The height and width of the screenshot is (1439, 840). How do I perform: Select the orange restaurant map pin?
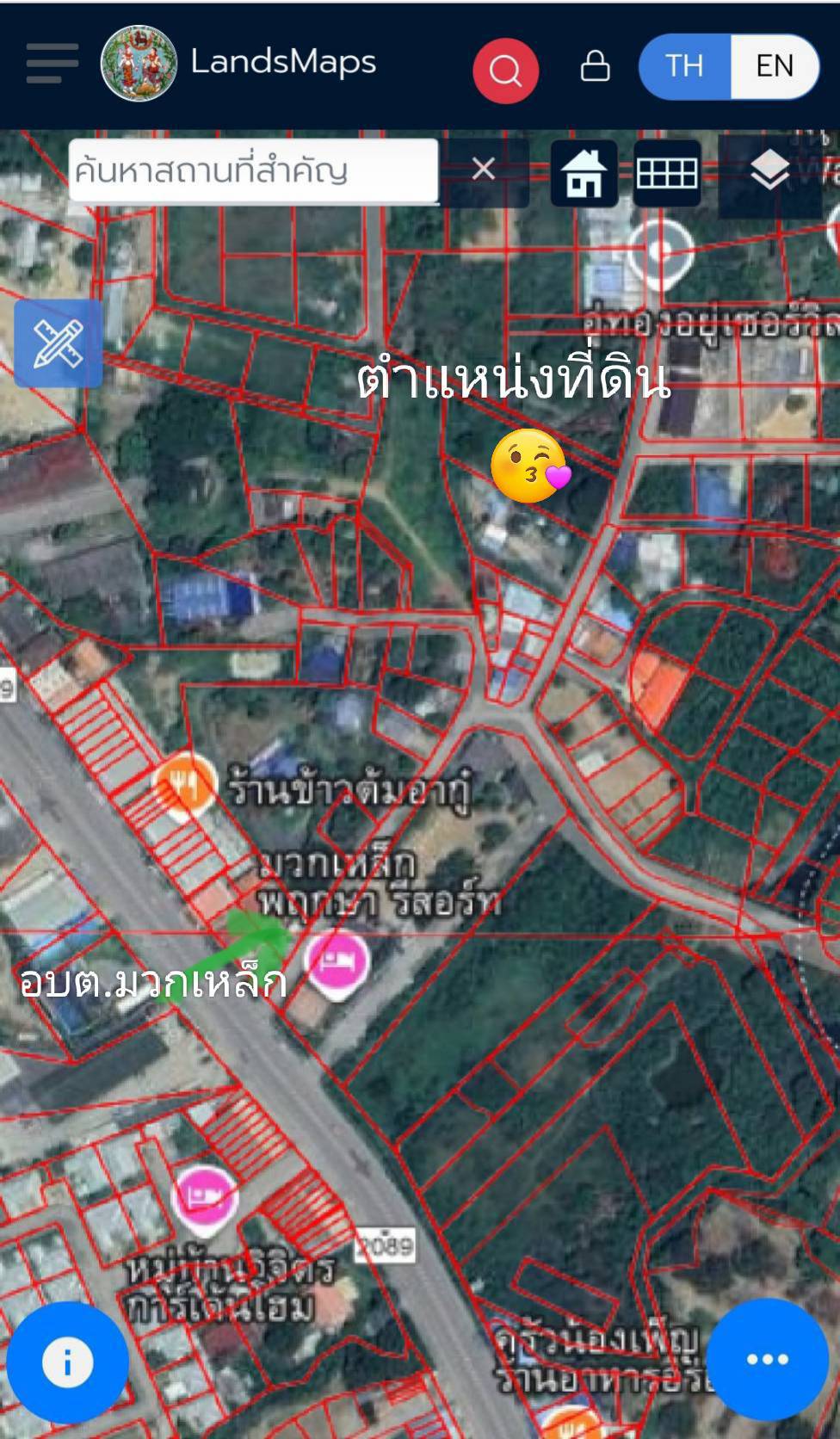point(185,786)
